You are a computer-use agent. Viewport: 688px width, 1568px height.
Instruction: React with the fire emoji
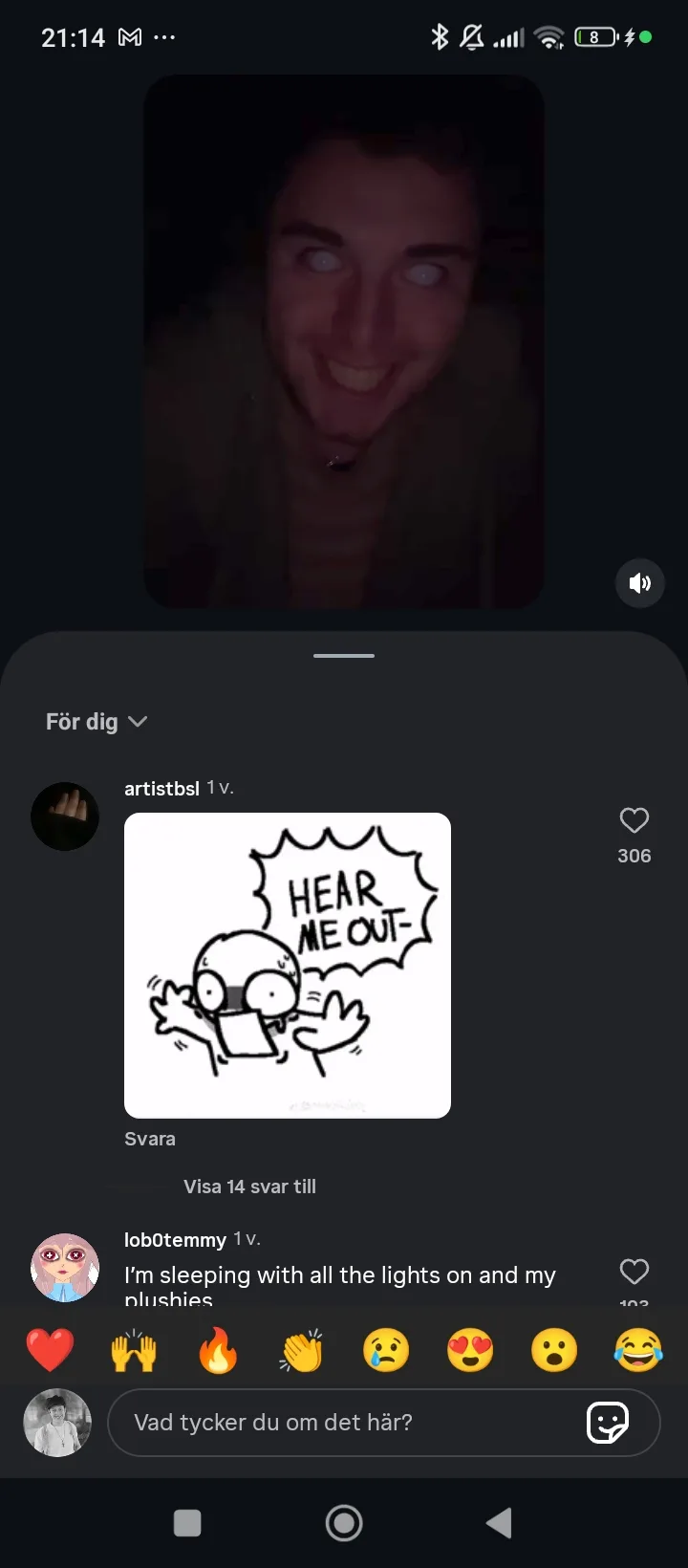218,1351
